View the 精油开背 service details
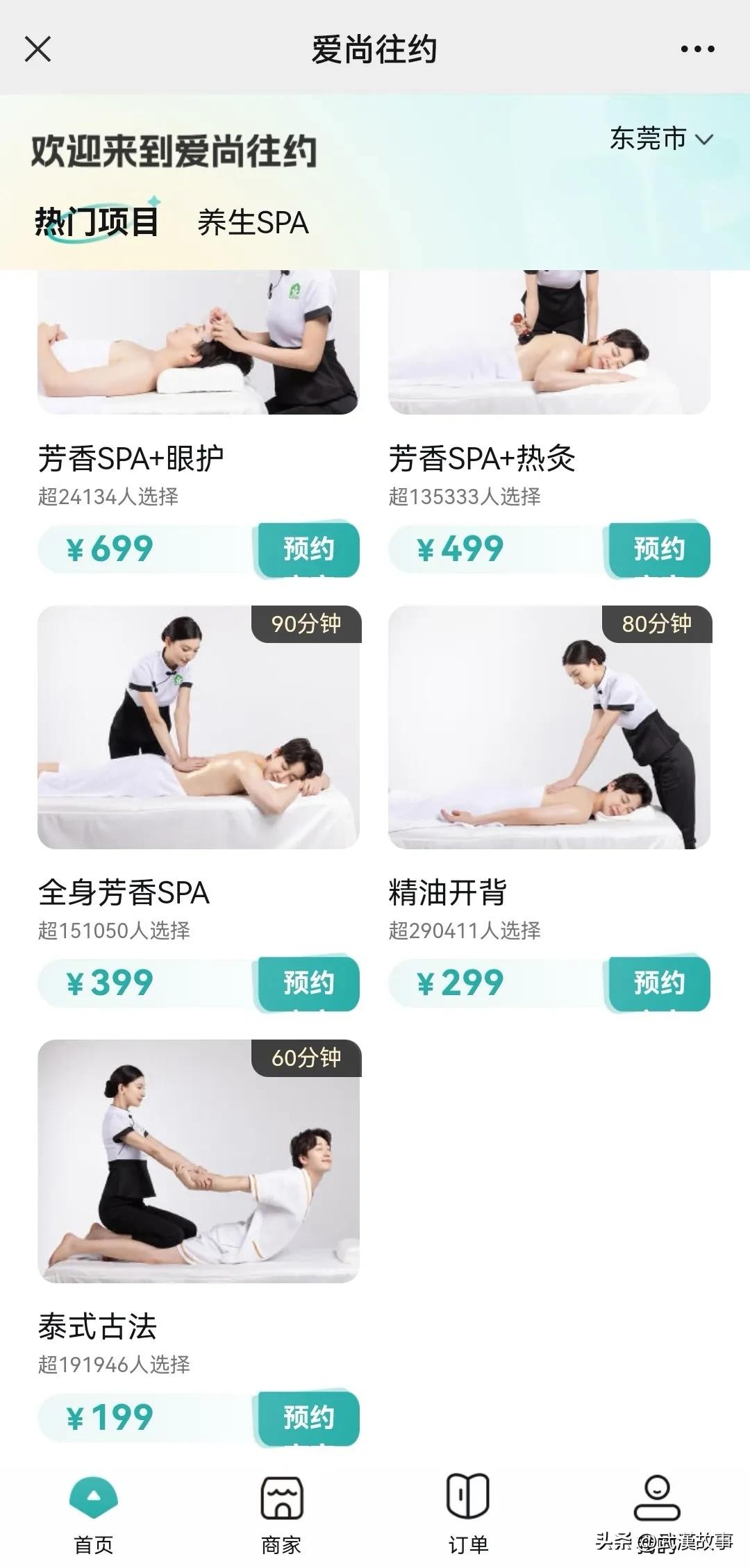This screenshot has height=1568, width=750. coord(549,727)
